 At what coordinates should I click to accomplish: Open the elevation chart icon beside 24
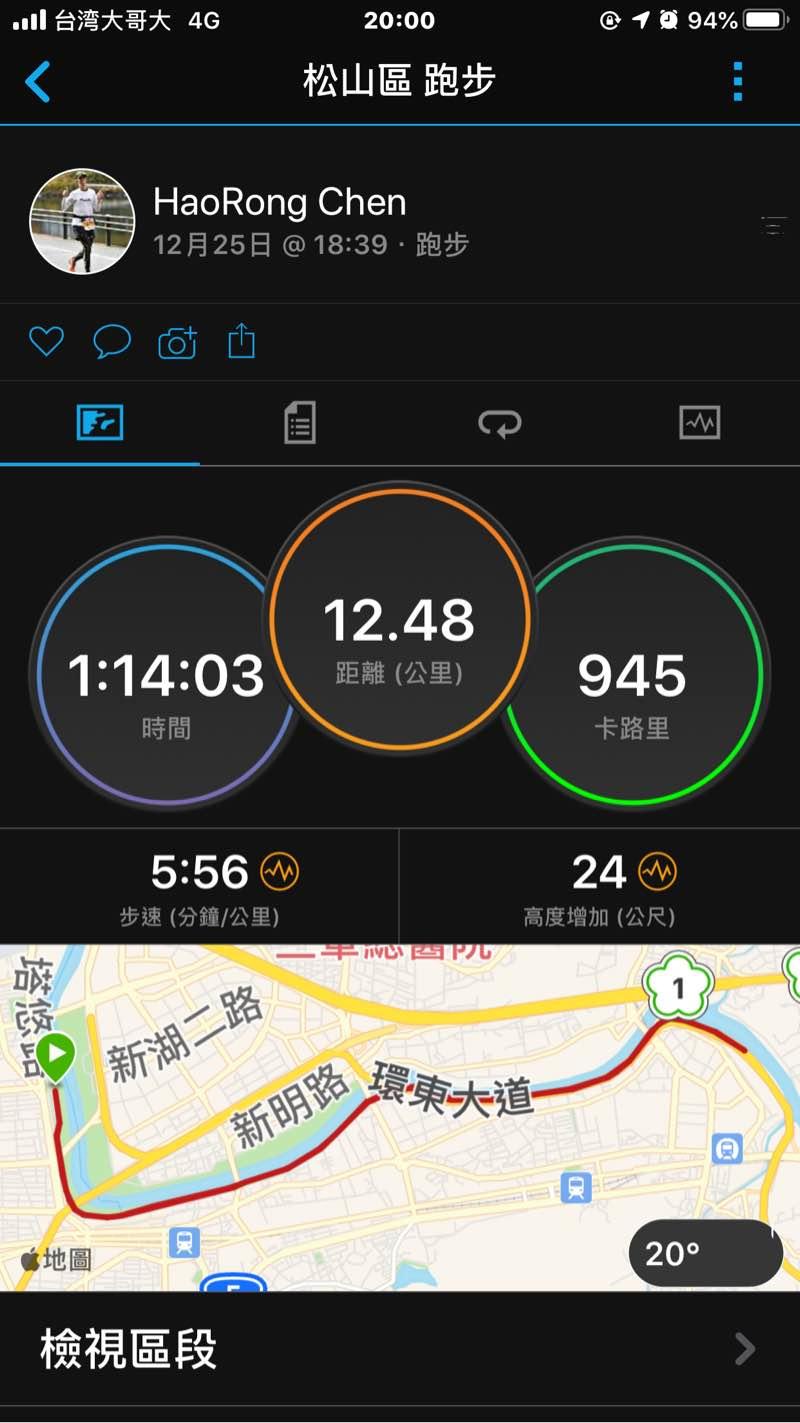[x=657, y=872]
